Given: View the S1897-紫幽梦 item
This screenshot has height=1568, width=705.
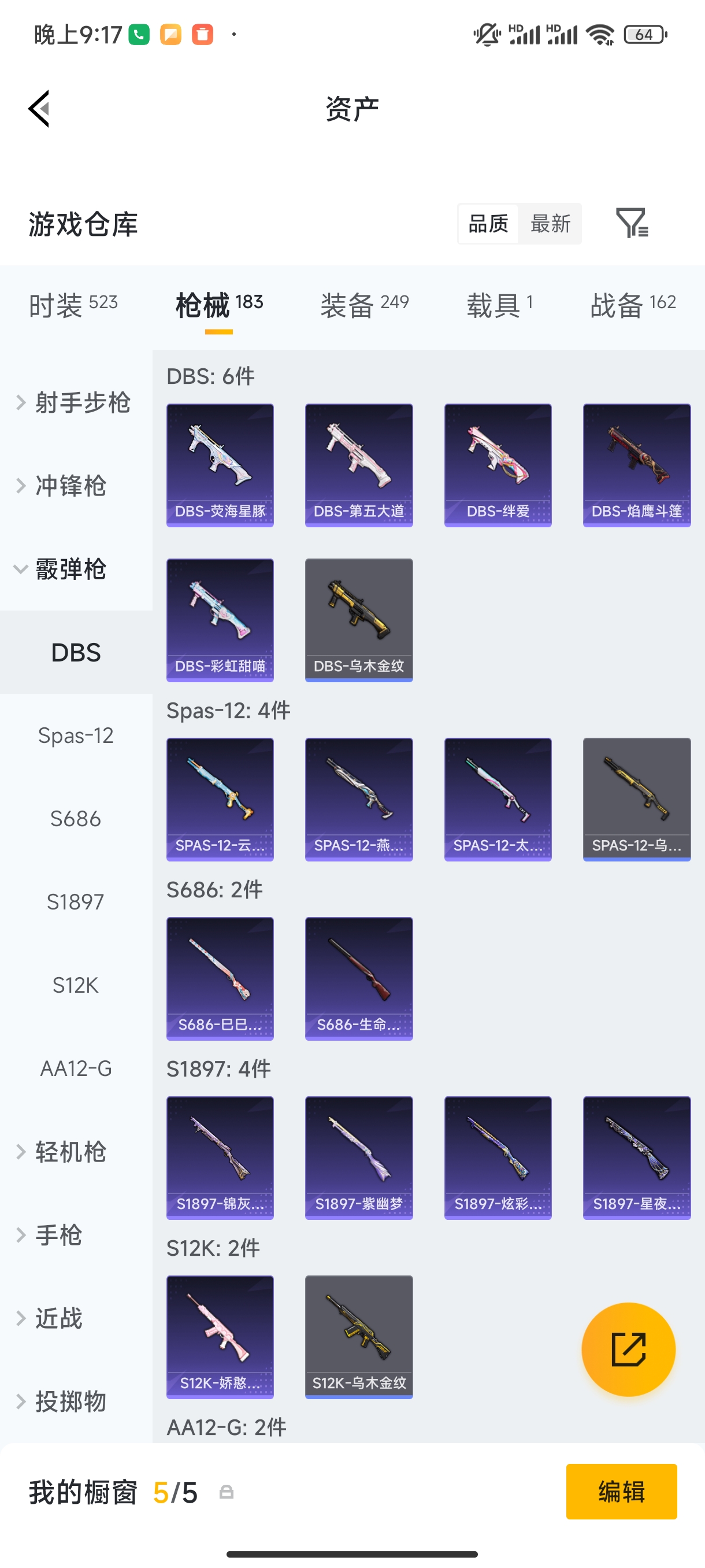Looking at the screenshot, I should click(x=358, y=1157).
